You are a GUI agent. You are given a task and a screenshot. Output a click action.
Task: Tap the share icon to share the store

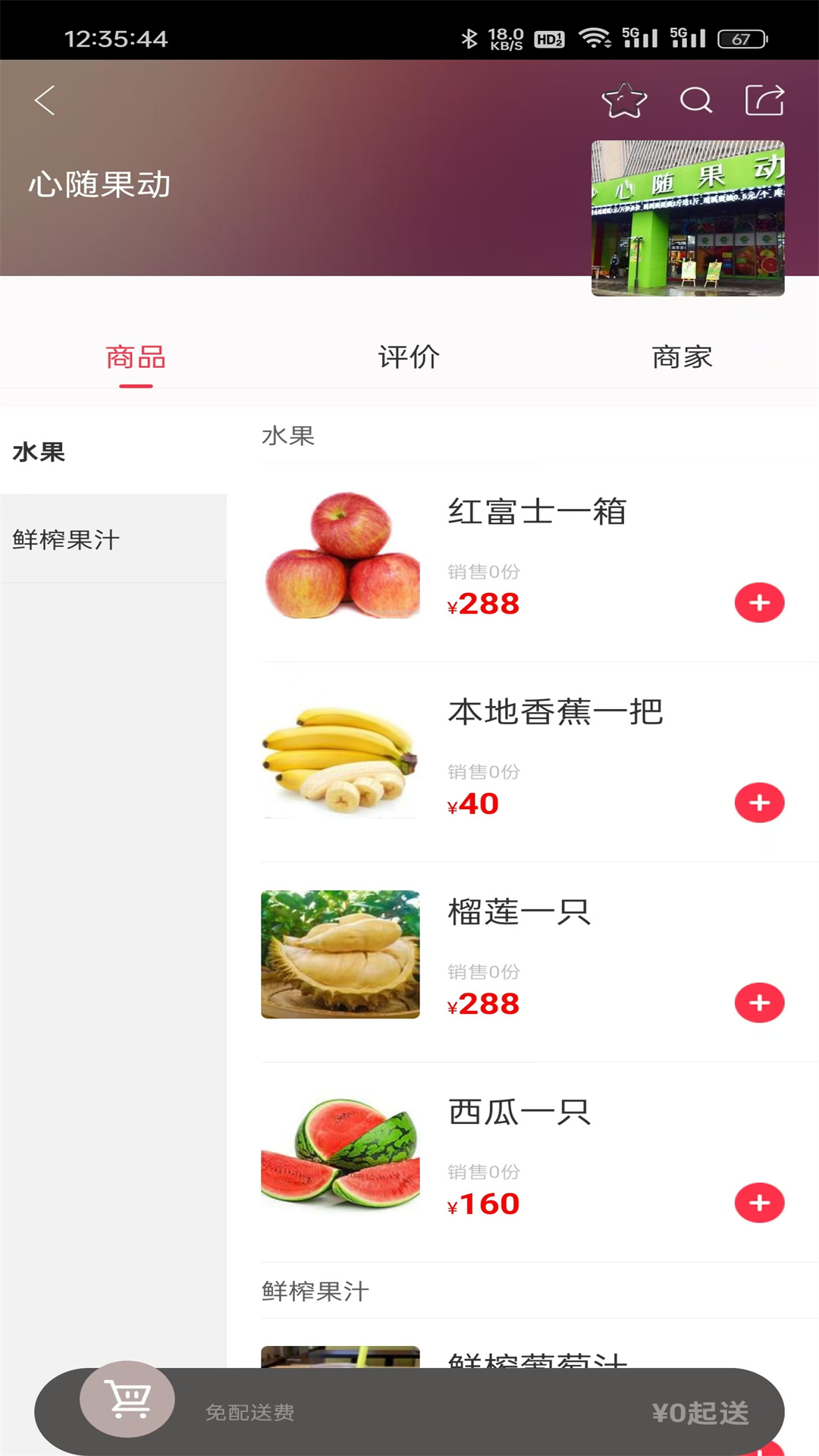(766, 98)
